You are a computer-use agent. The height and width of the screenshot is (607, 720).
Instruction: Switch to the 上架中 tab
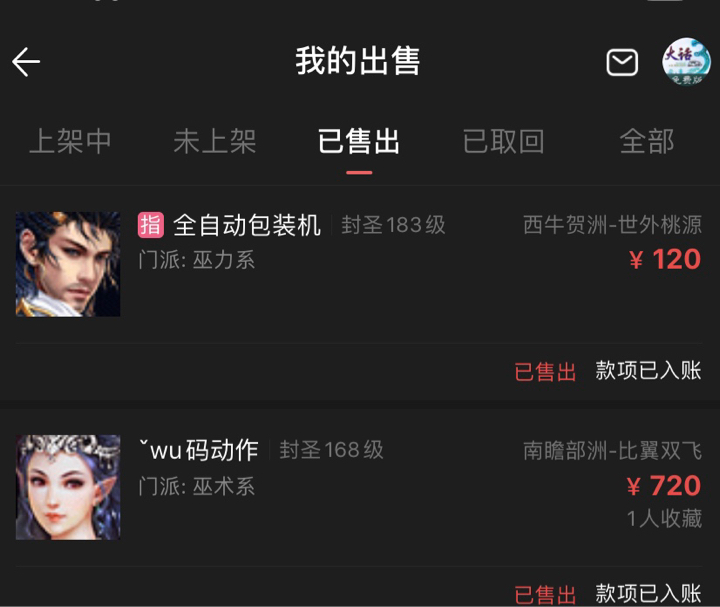tap(70, 142)
